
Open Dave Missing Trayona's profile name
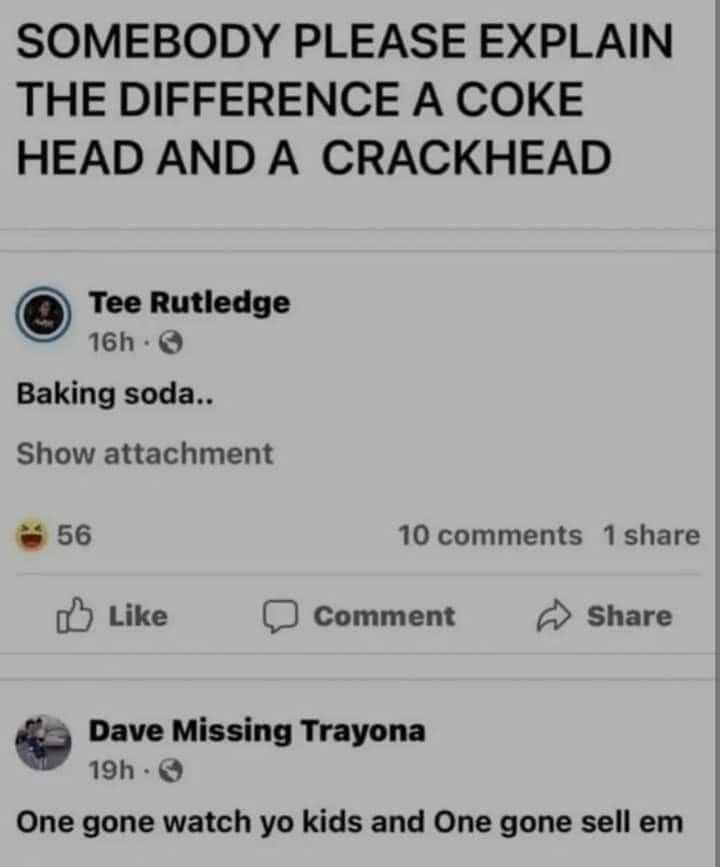point(259,730)
